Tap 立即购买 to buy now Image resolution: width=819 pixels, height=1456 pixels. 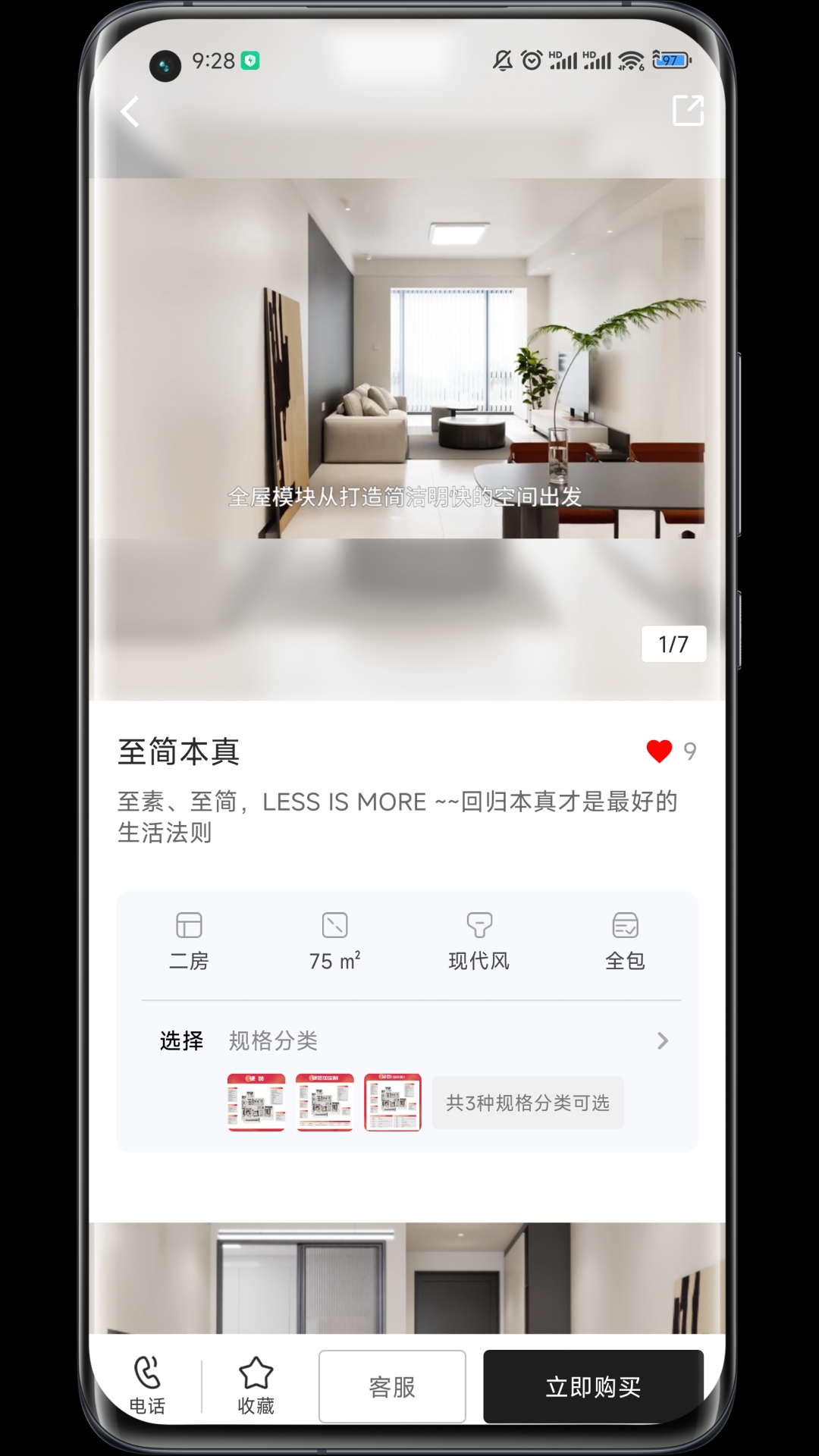(593, 1386)
